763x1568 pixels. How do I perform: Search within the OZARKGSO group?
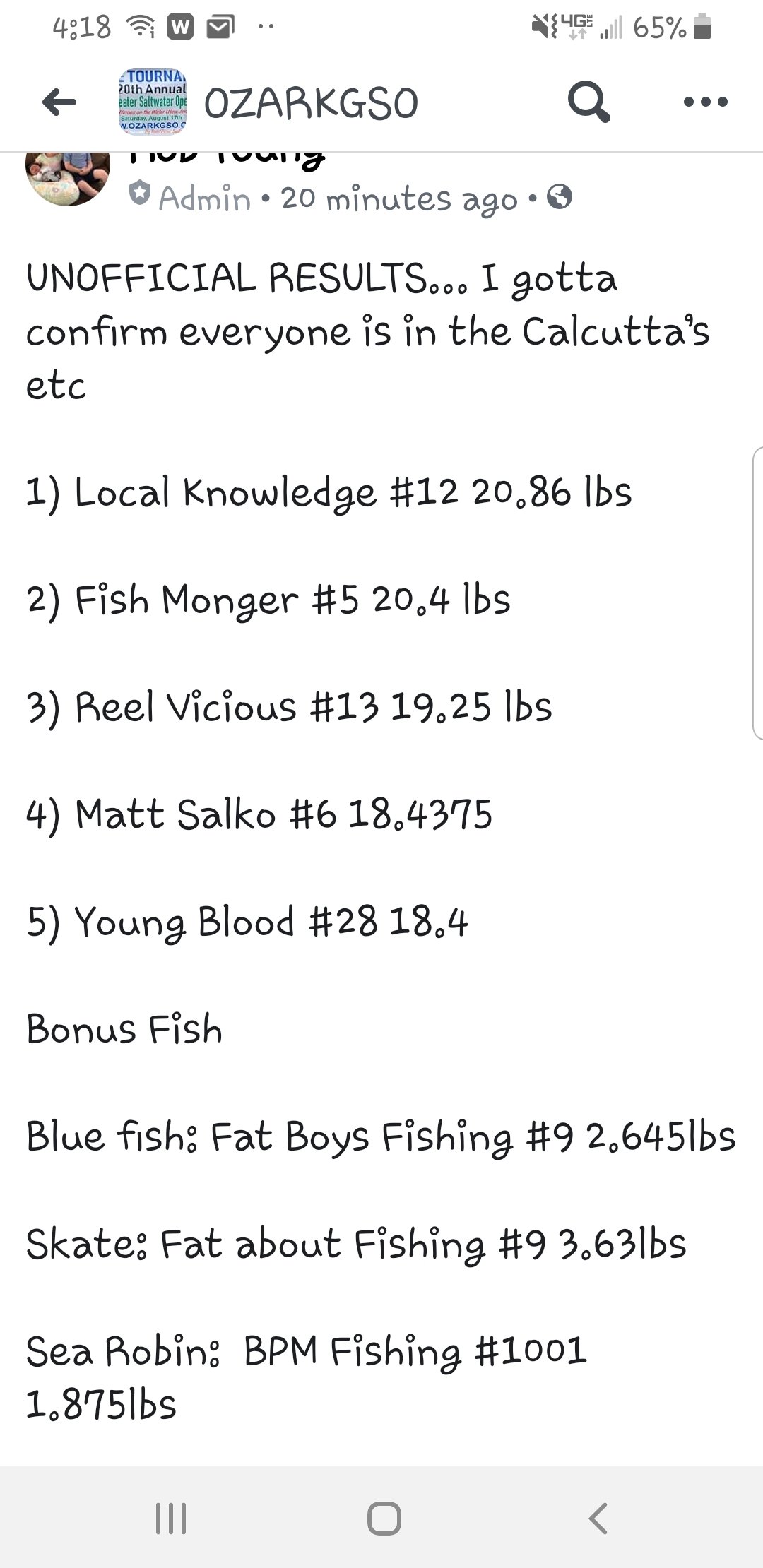click(589, 103)
